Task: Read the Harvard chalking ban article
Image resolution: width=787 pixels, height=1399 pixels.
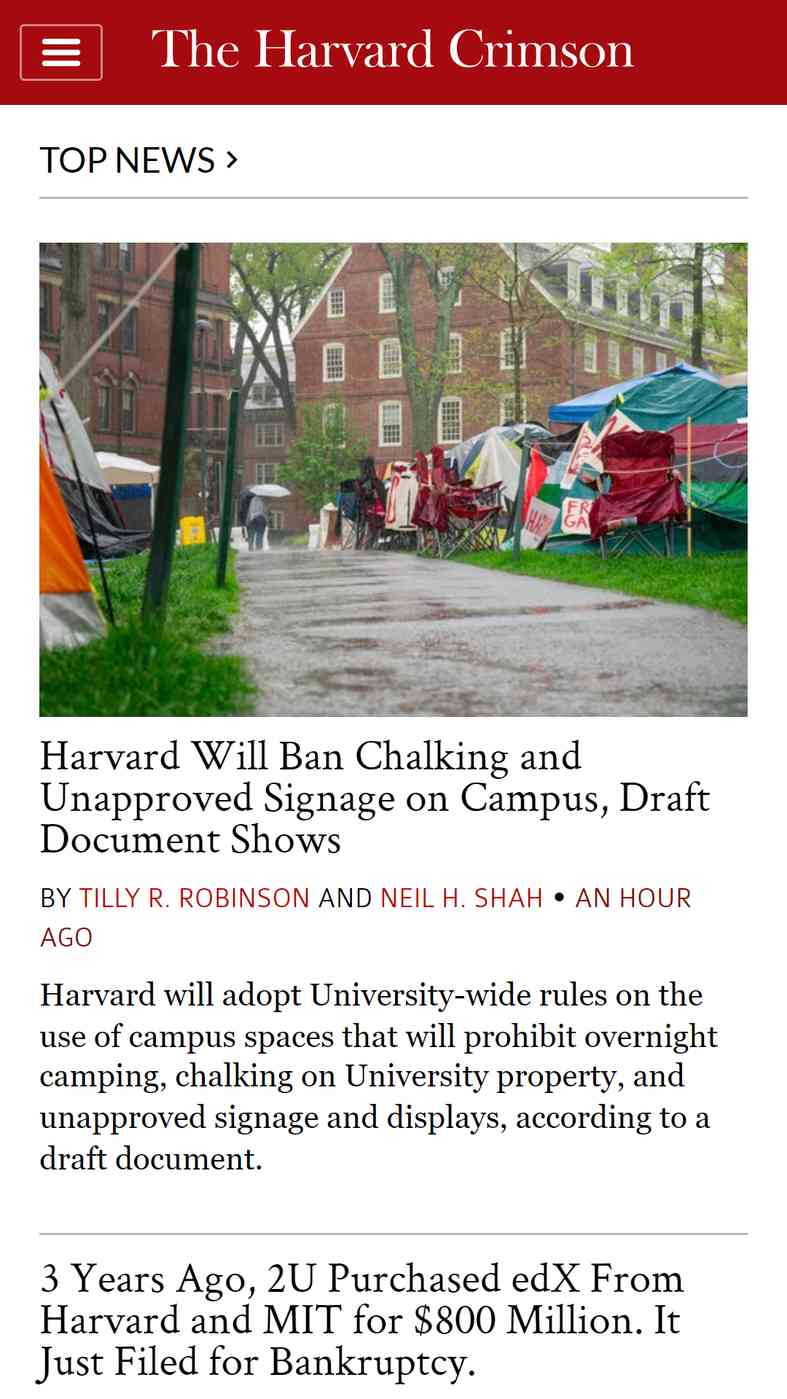Action: [x=375, y=798]
